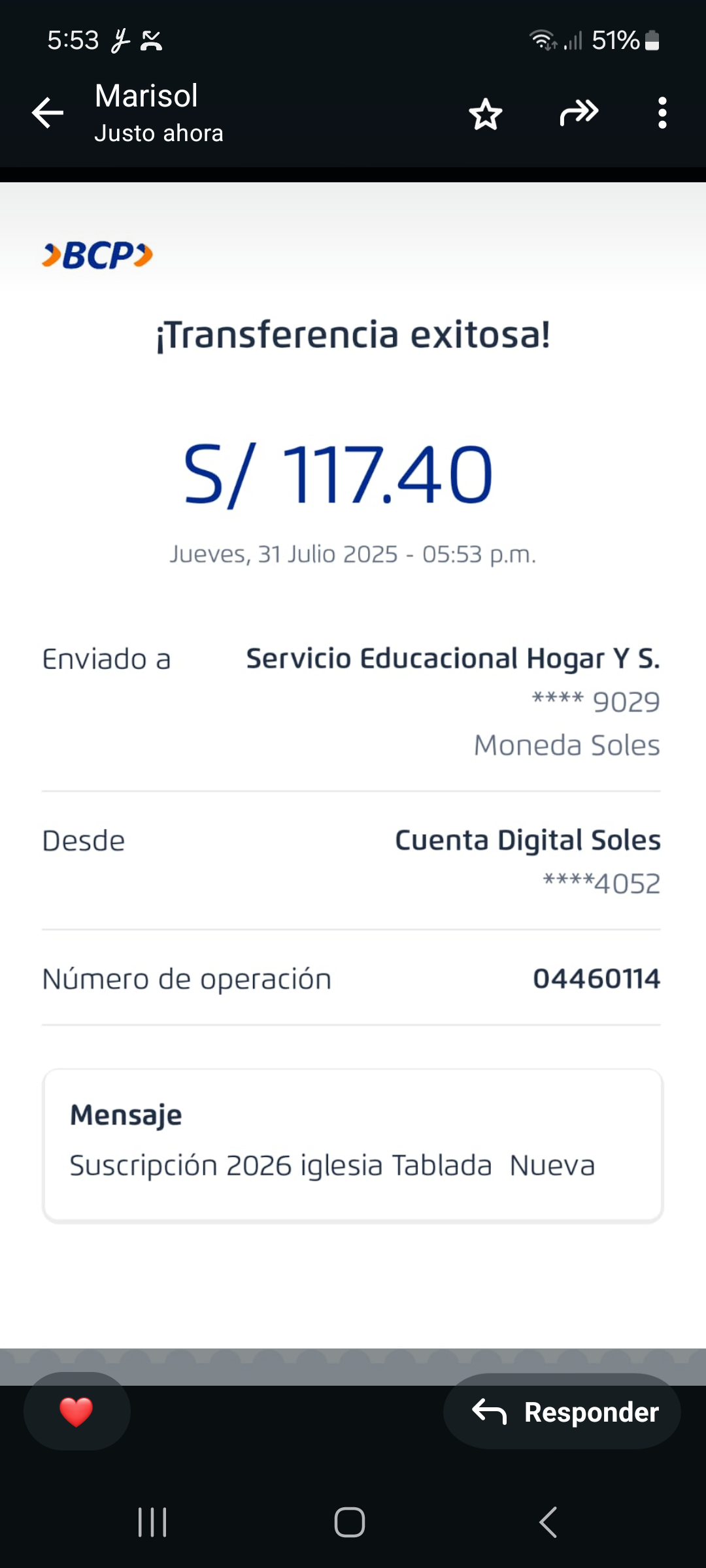Star this message from Marisol
Screen dimensions: 706x1568
point(485,114)
